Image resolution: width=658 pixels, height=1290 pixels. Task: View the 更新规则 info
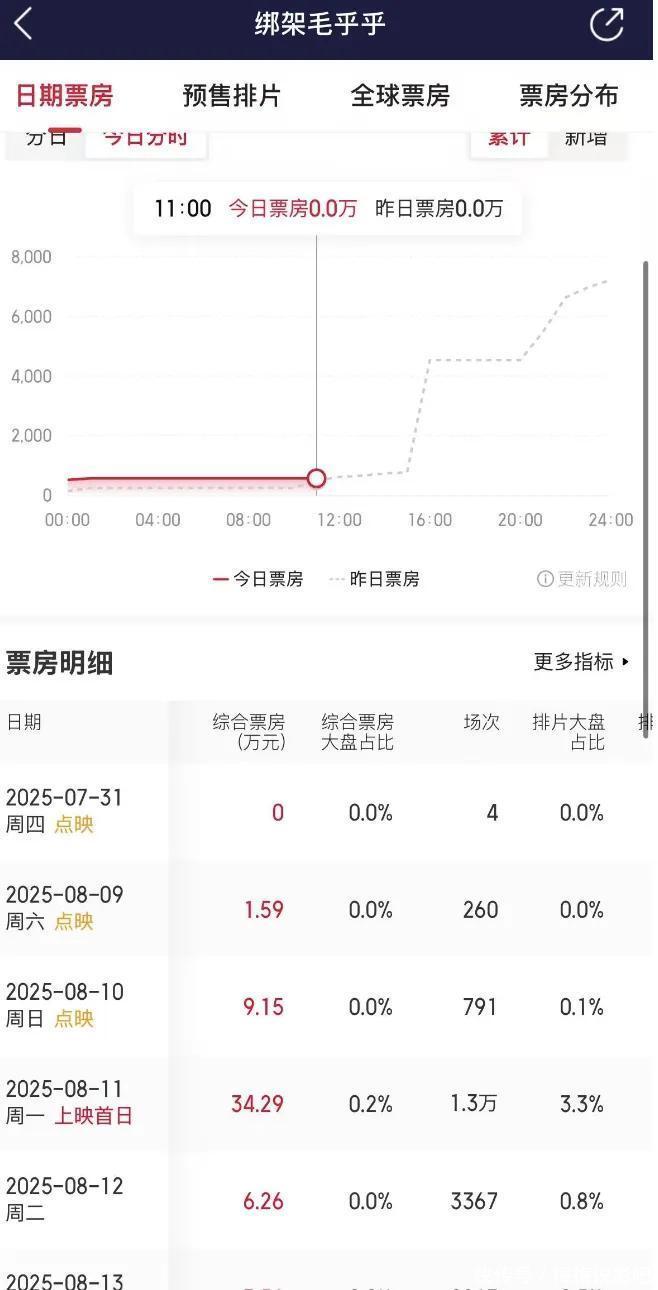pyautogui.click(x=582, y=579)
